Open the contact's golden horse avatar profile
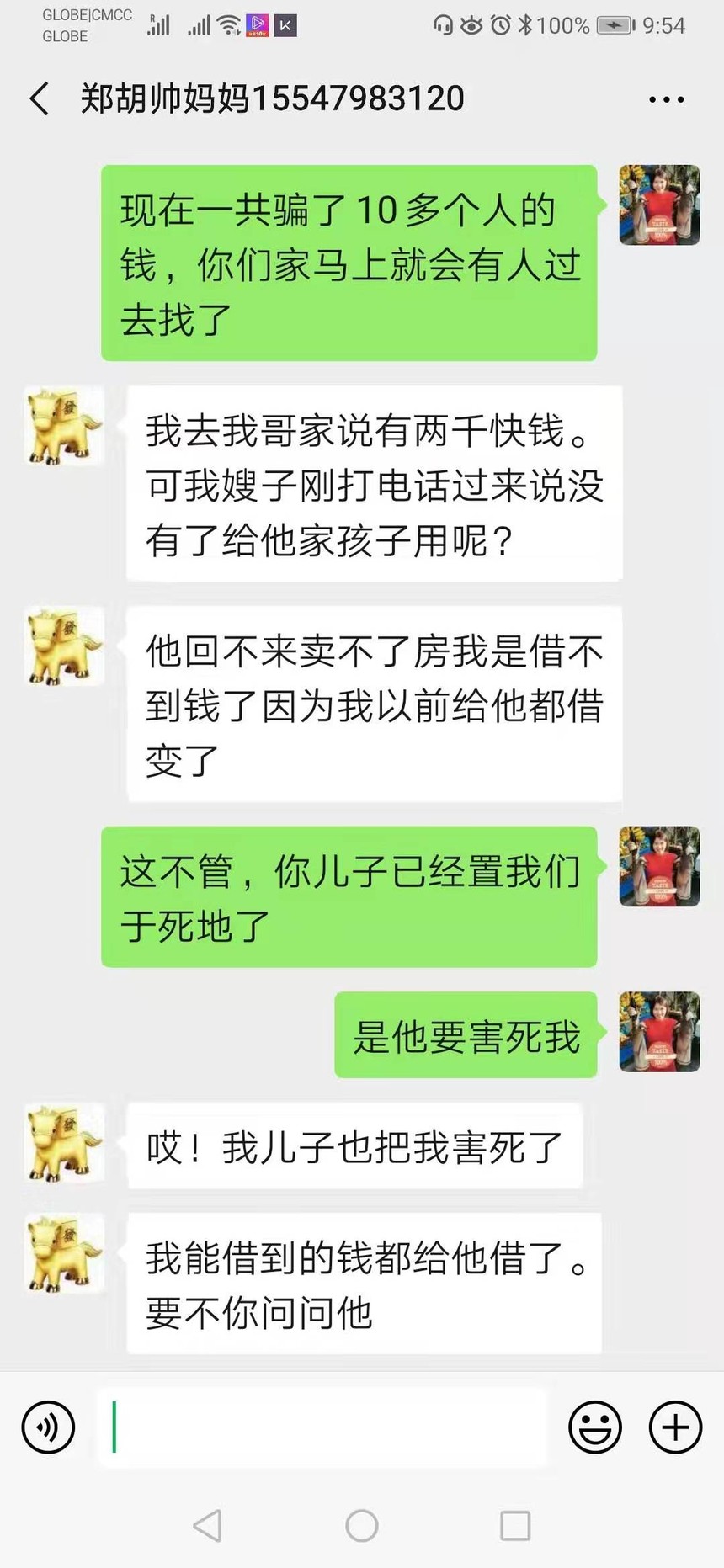724x1568 pixels. point(65,426)
